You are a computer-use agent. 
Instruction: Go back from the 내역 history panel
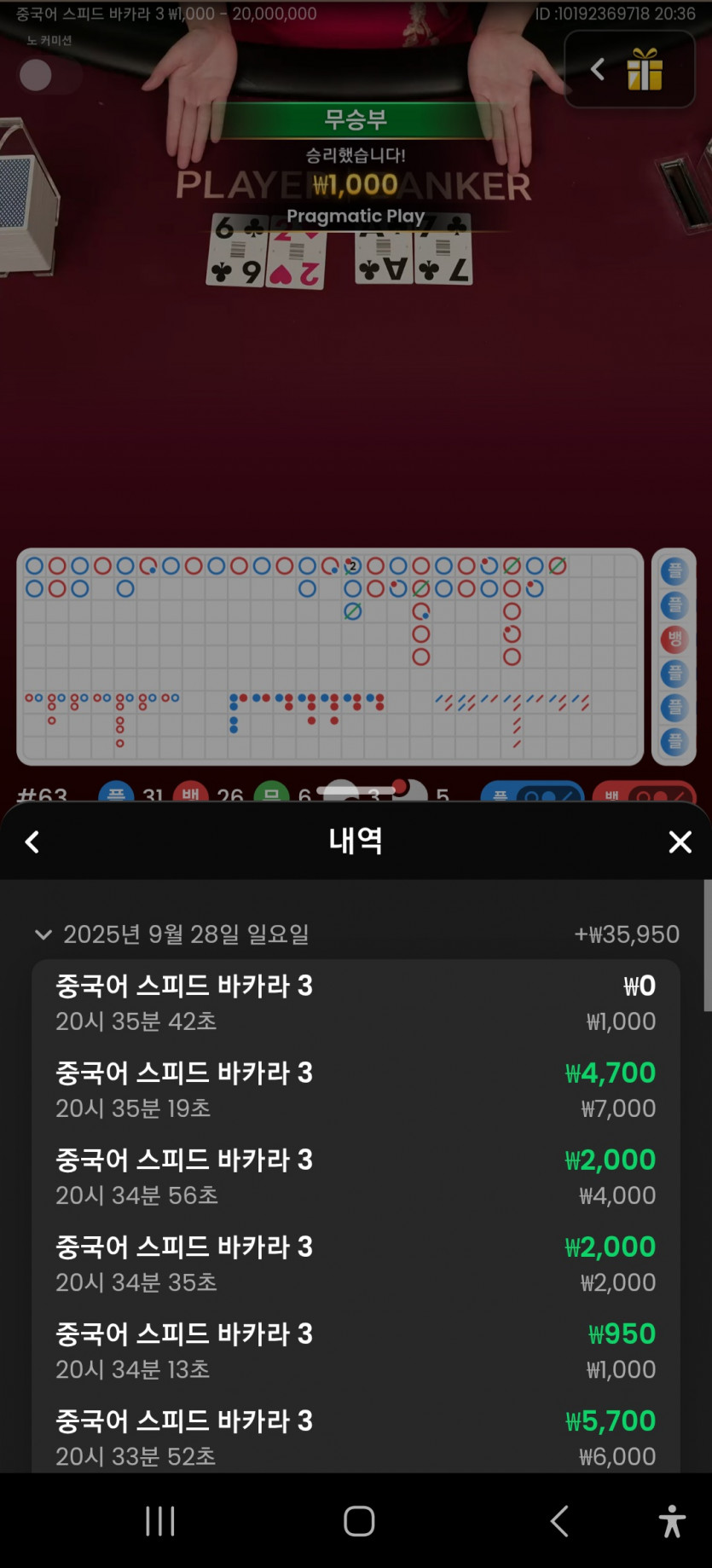pos(32,842)
